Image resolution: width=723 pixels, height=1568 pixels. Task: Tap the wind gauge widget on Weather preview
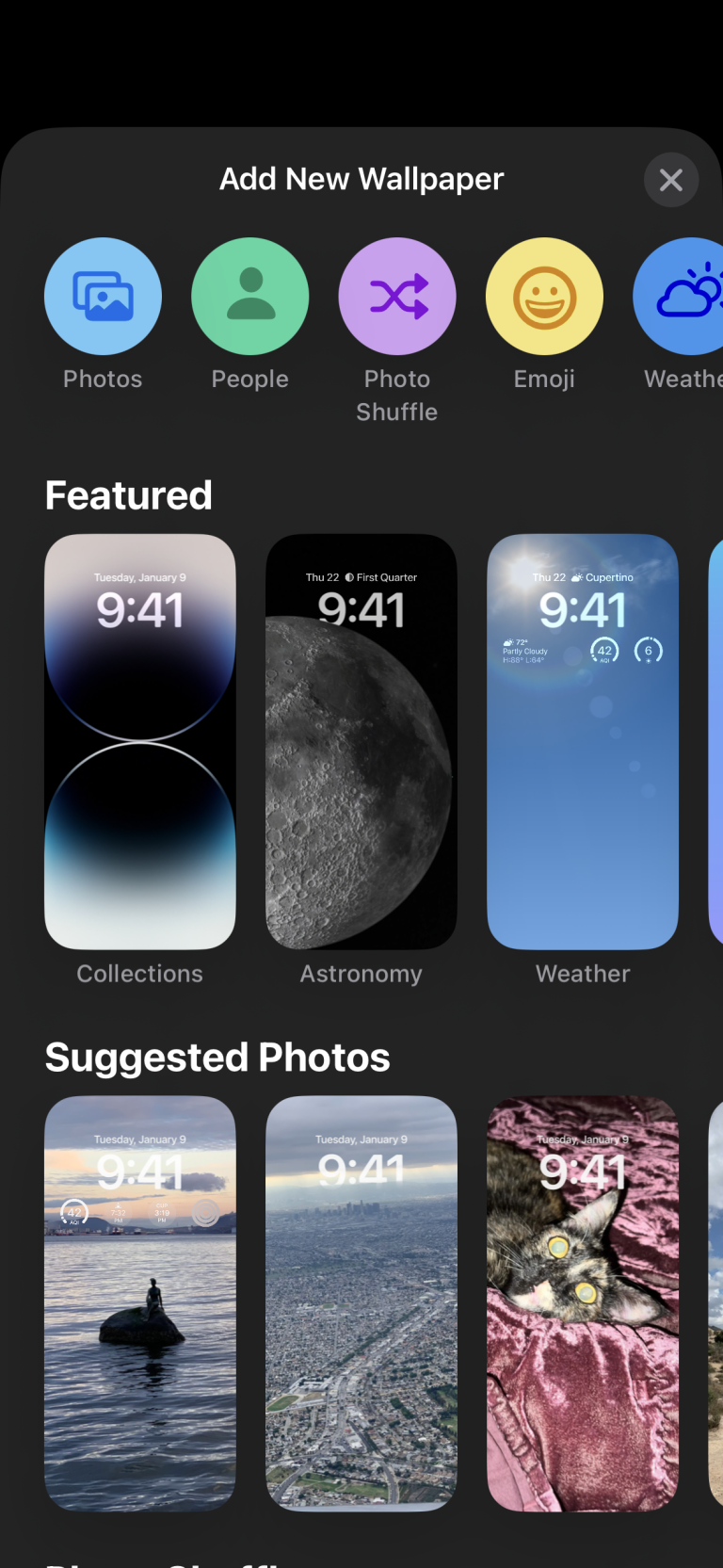coord(648,650)
